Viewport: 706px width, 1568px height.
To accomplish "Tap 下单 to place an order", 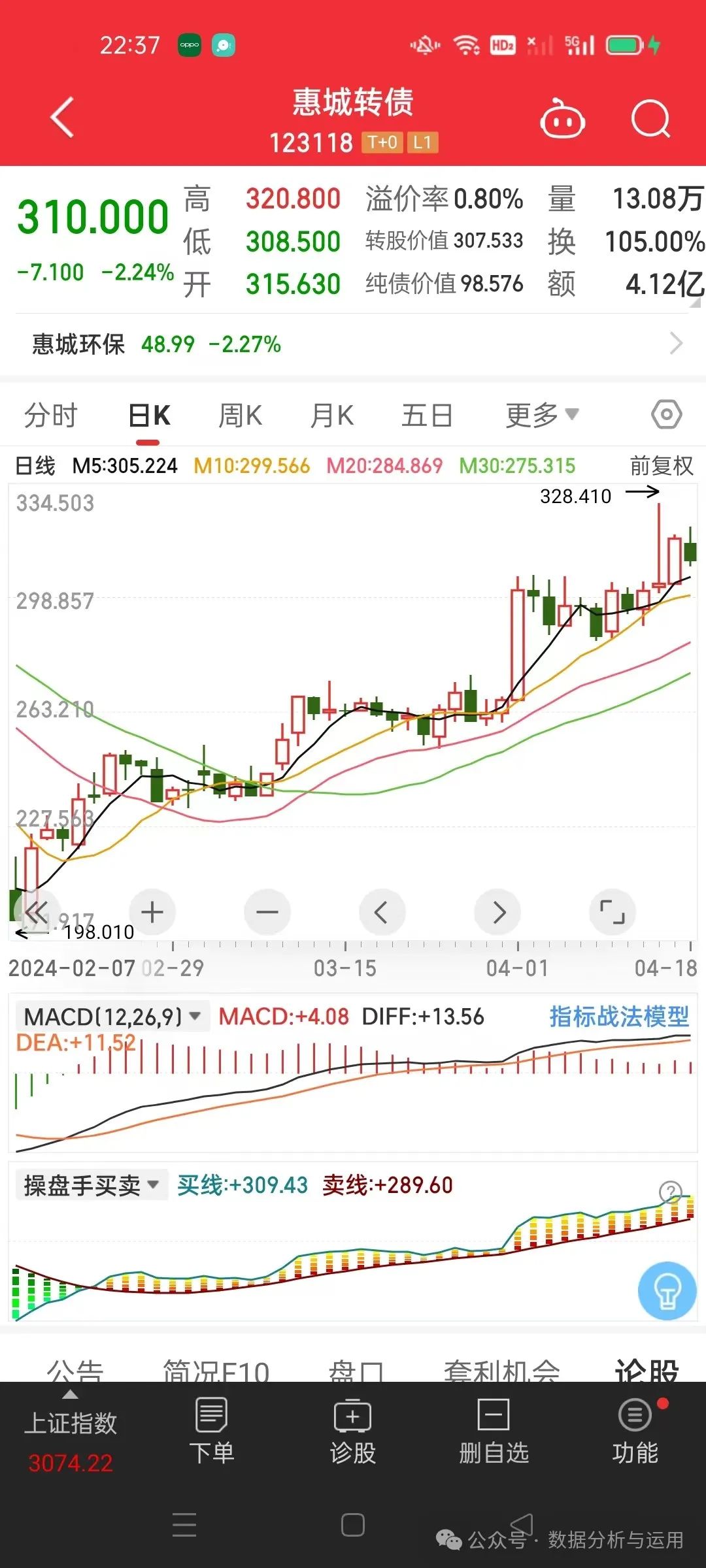I will [211, 1431].
